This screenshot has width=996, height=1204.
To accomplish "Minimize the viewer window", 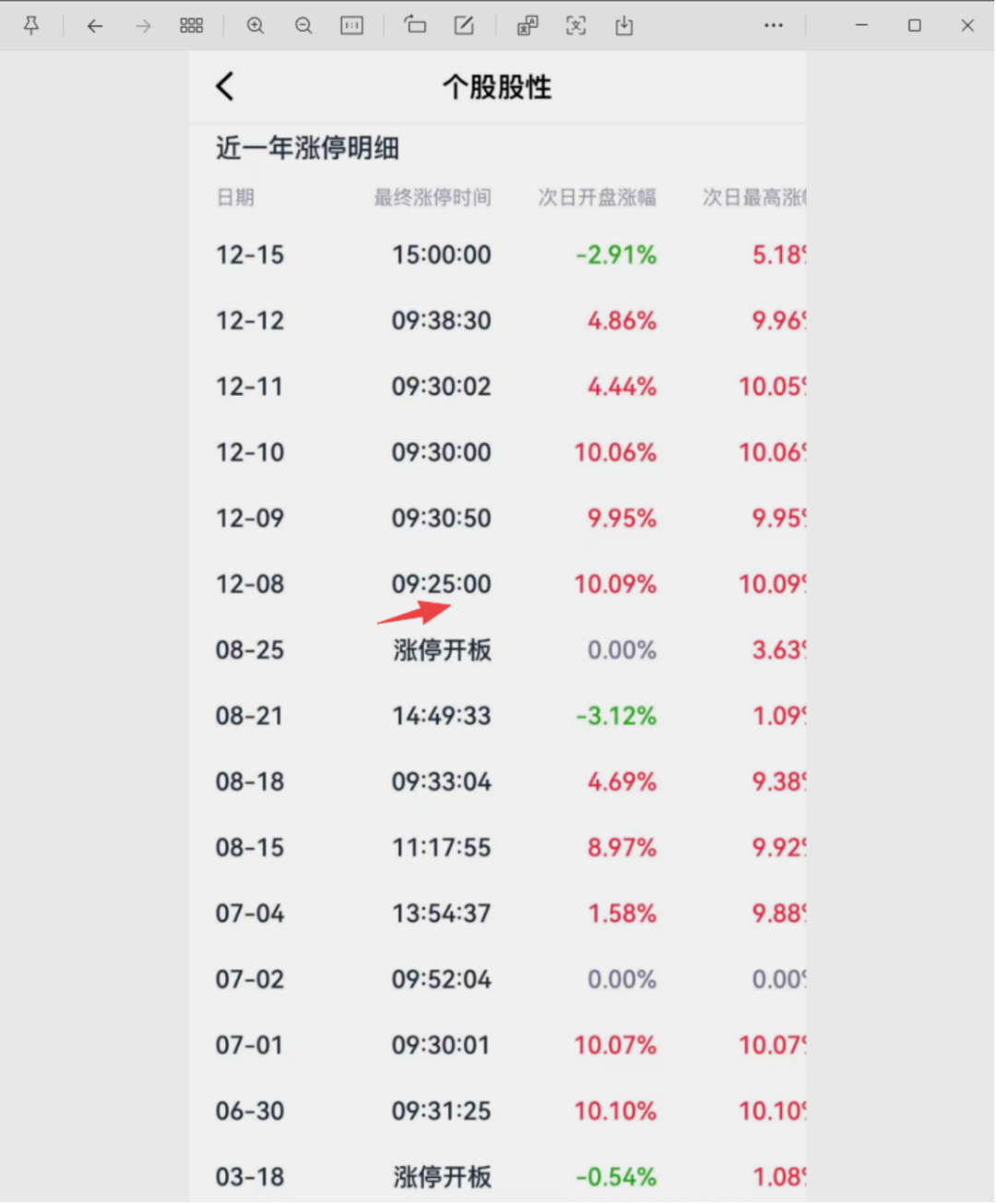I will pyautogui.click(x=861, y=26).
